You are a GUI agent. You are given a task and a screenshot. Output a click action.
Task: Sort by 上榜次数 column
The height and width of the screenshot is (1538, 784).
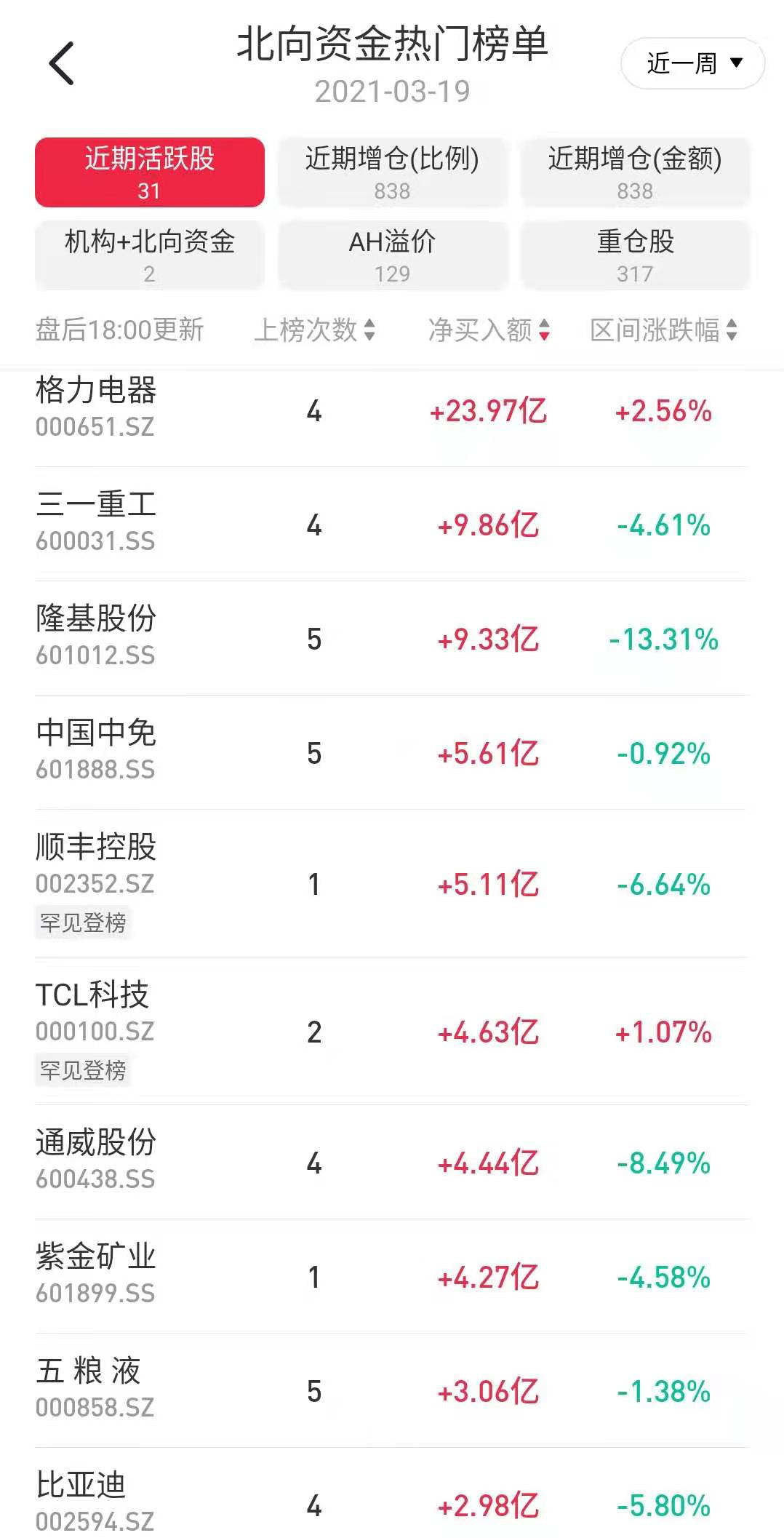(x=314, y=330)
